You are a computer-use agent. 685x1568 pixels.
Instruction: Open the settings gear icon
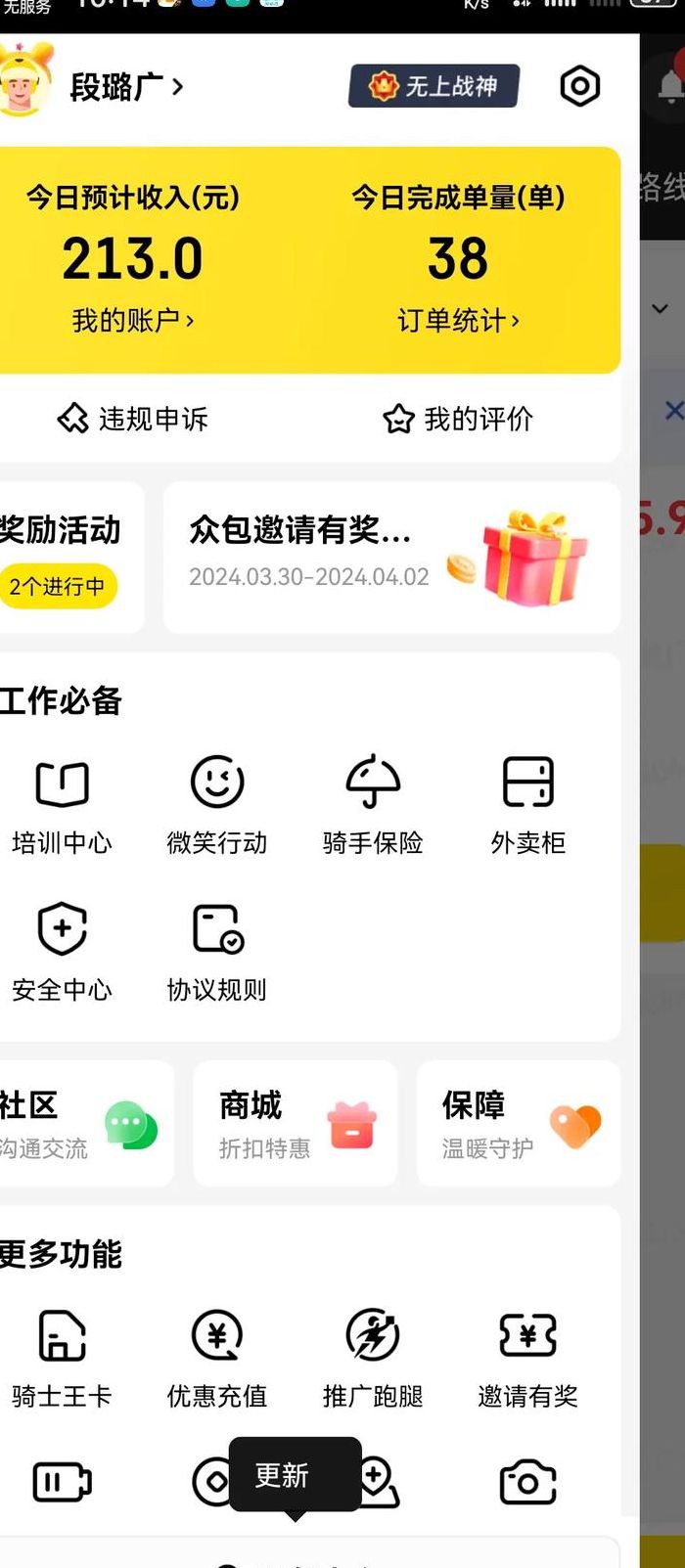click(579, 86)
